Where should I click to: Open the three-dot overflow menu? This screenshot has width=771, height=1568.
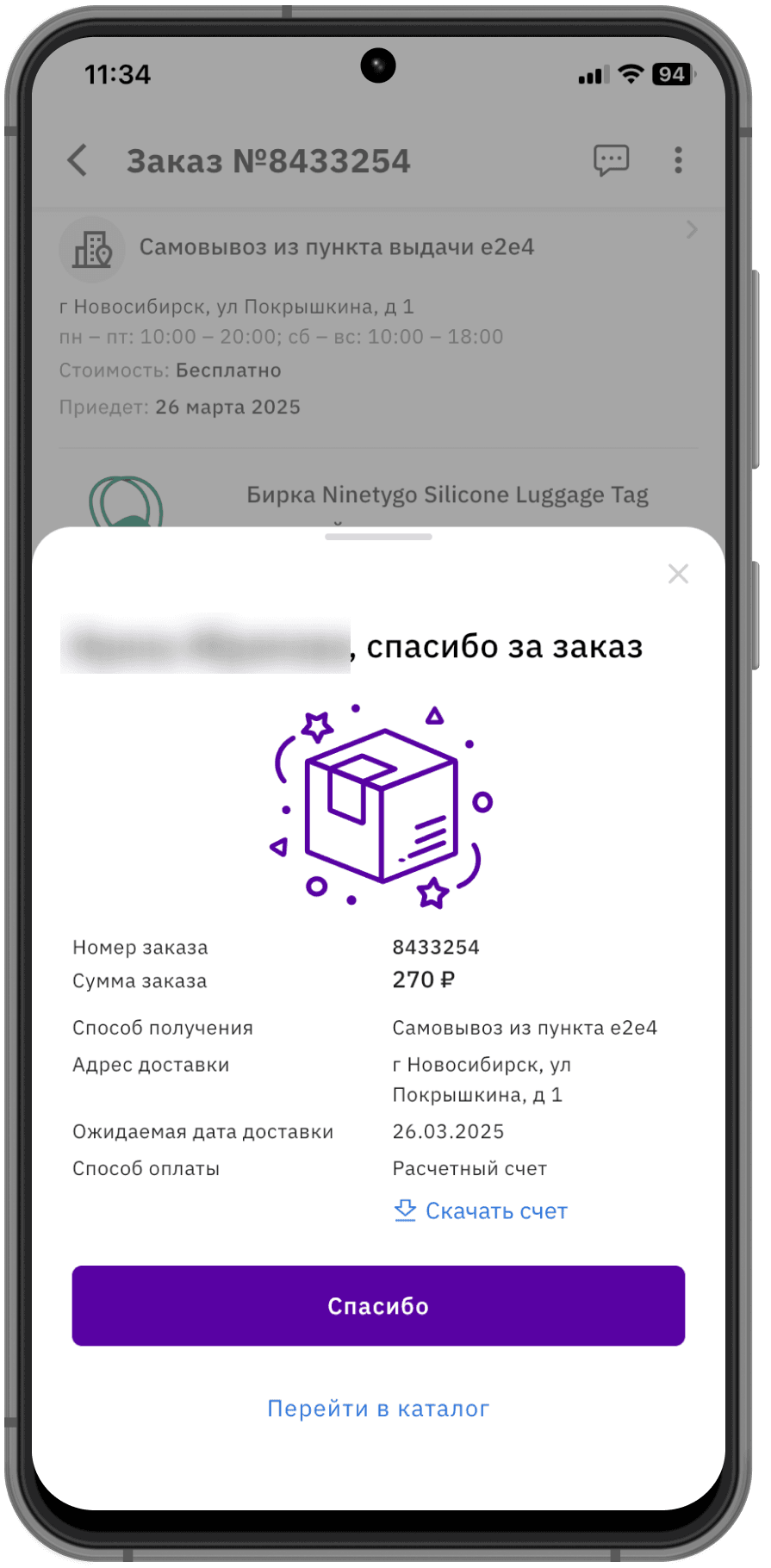[678, 160]
